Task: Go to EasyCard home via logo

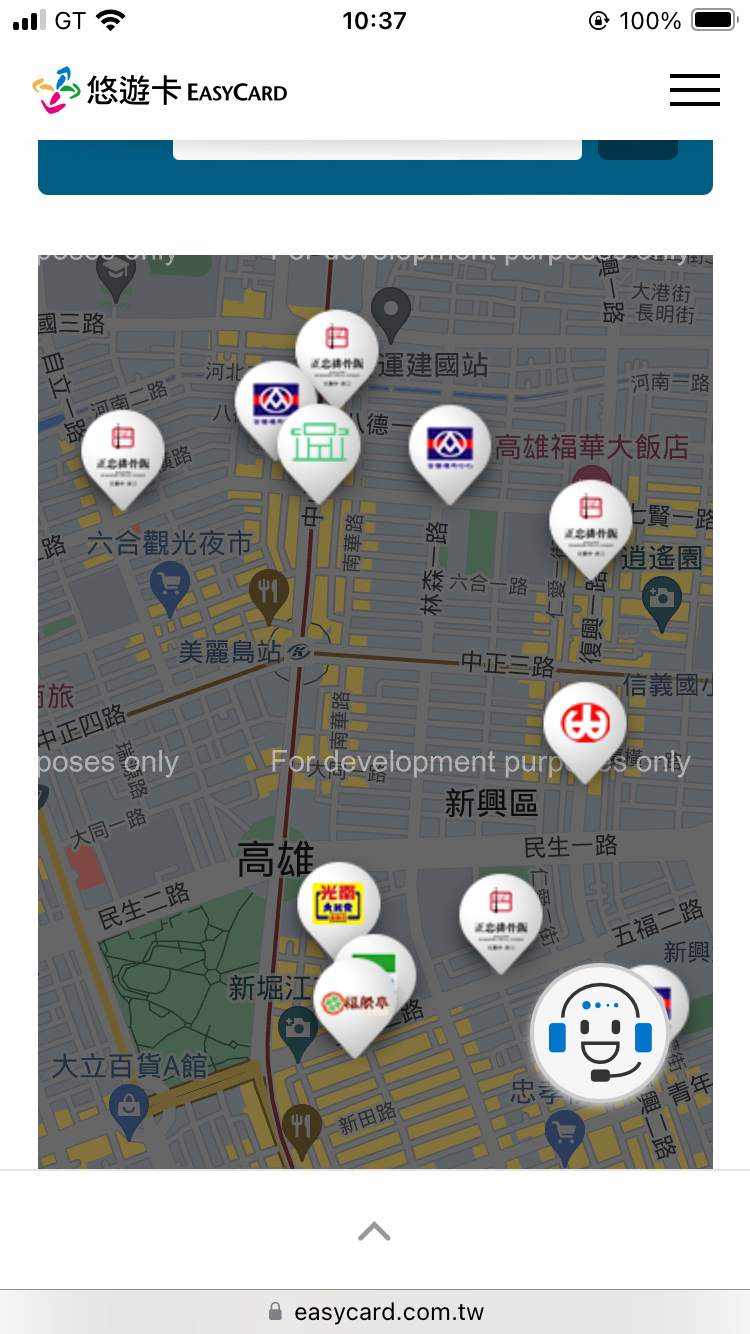Action: coord(160,92)
